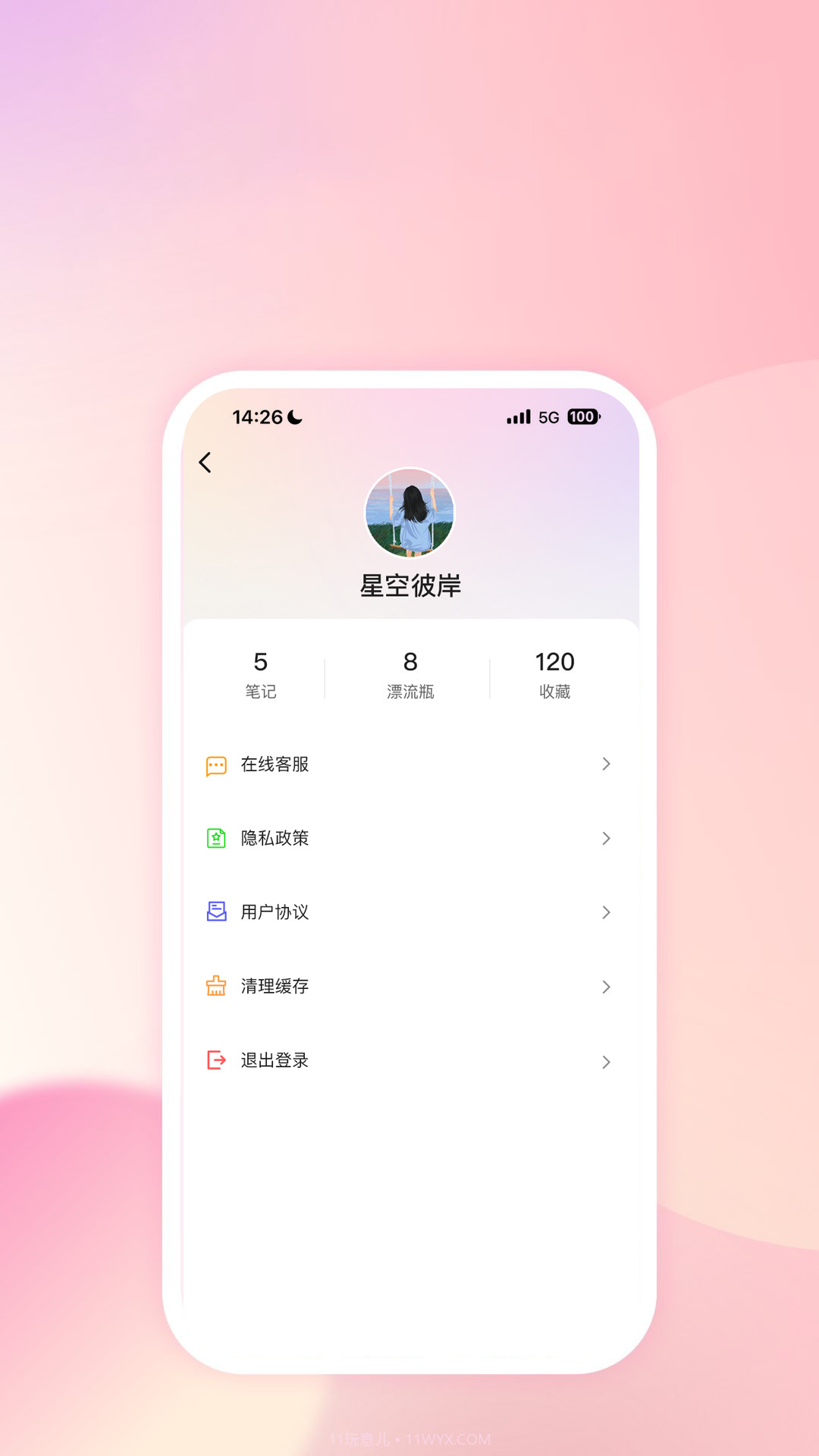Click the red logout arrow icon
The image size is (819, 1456).
[x=215, y=1061]
